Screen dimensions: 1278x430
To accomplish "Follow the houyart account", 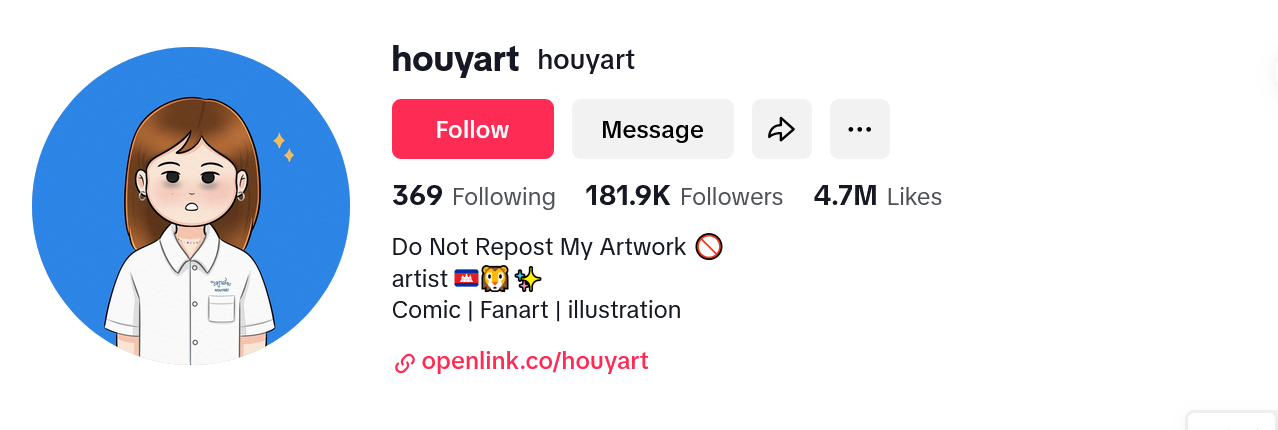I will (472, 129).
